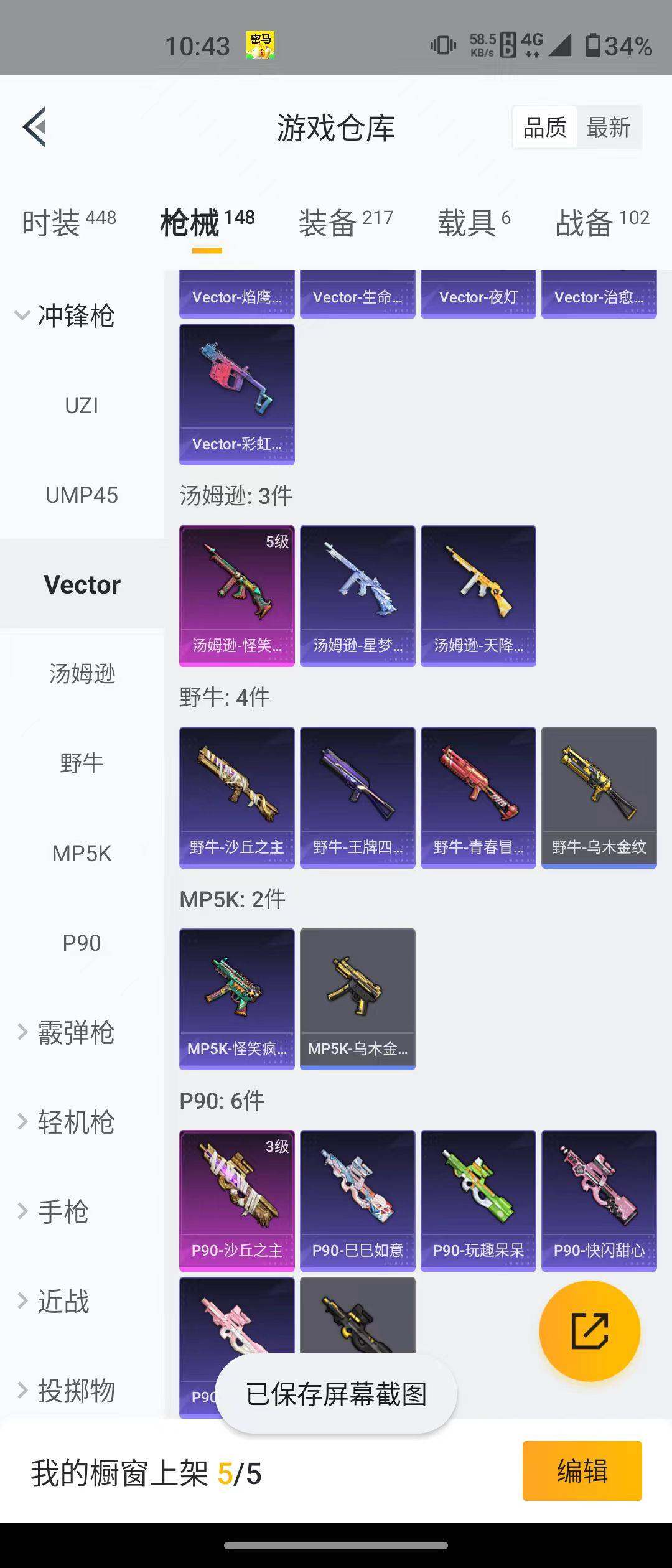Go back using the top-left arrow
Viewport: 672px width, 1568px height.
point(35,127)
